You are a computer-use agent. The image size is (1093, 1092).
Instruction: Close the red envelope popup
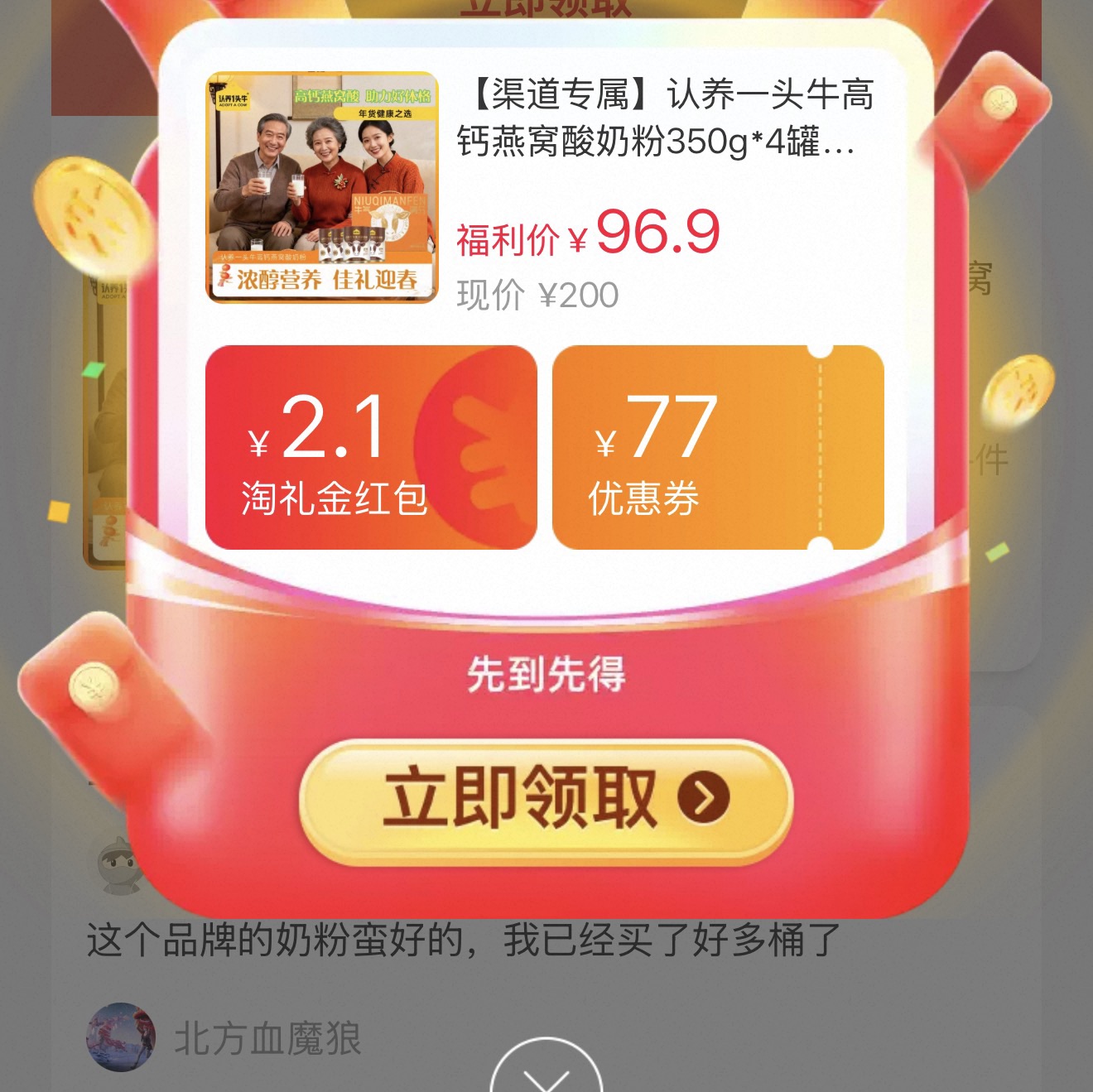click(546, 1074)
